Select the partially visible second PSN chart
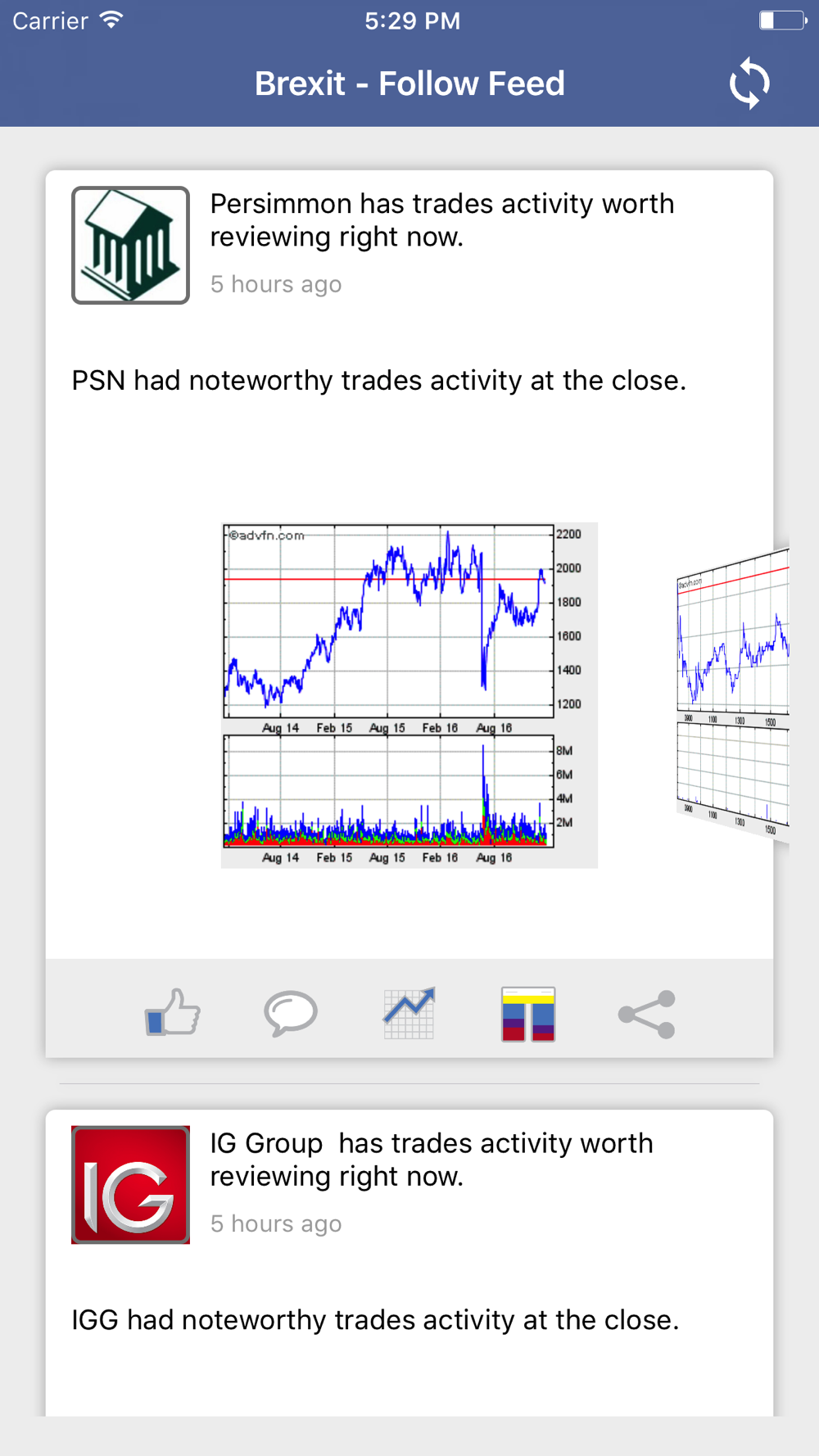The width and height of the screenshot is (819, 1456). pyautogui.click(x=732, y=695)
